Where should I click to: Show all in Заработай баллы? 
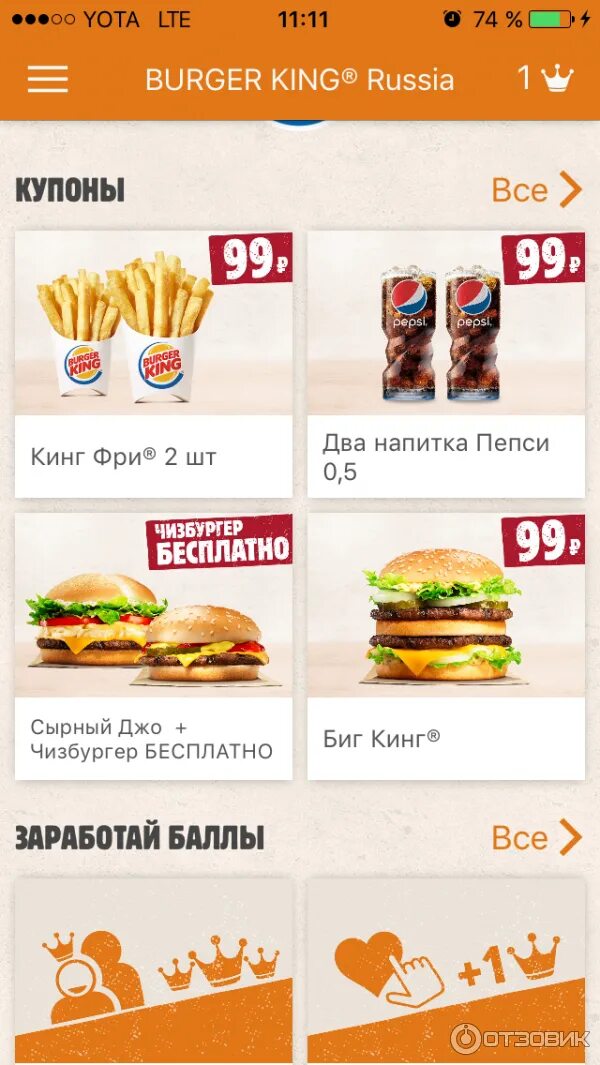(536, 837)
